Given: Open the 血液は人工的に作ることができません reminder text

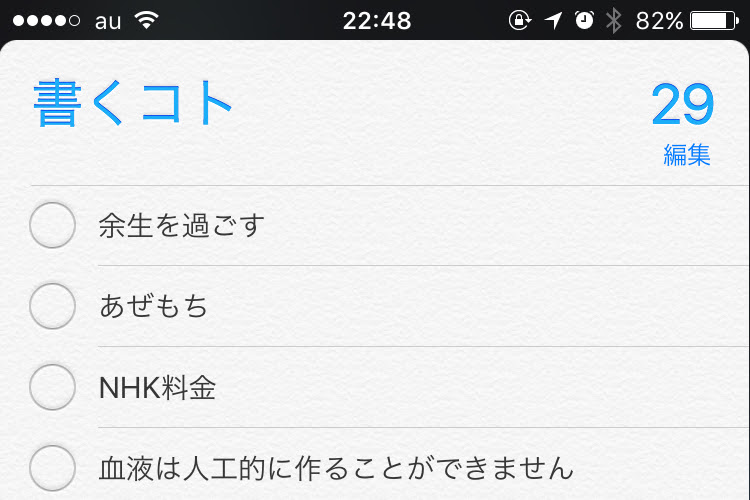Looking at the screenshot, I should (x=336, y=467).
